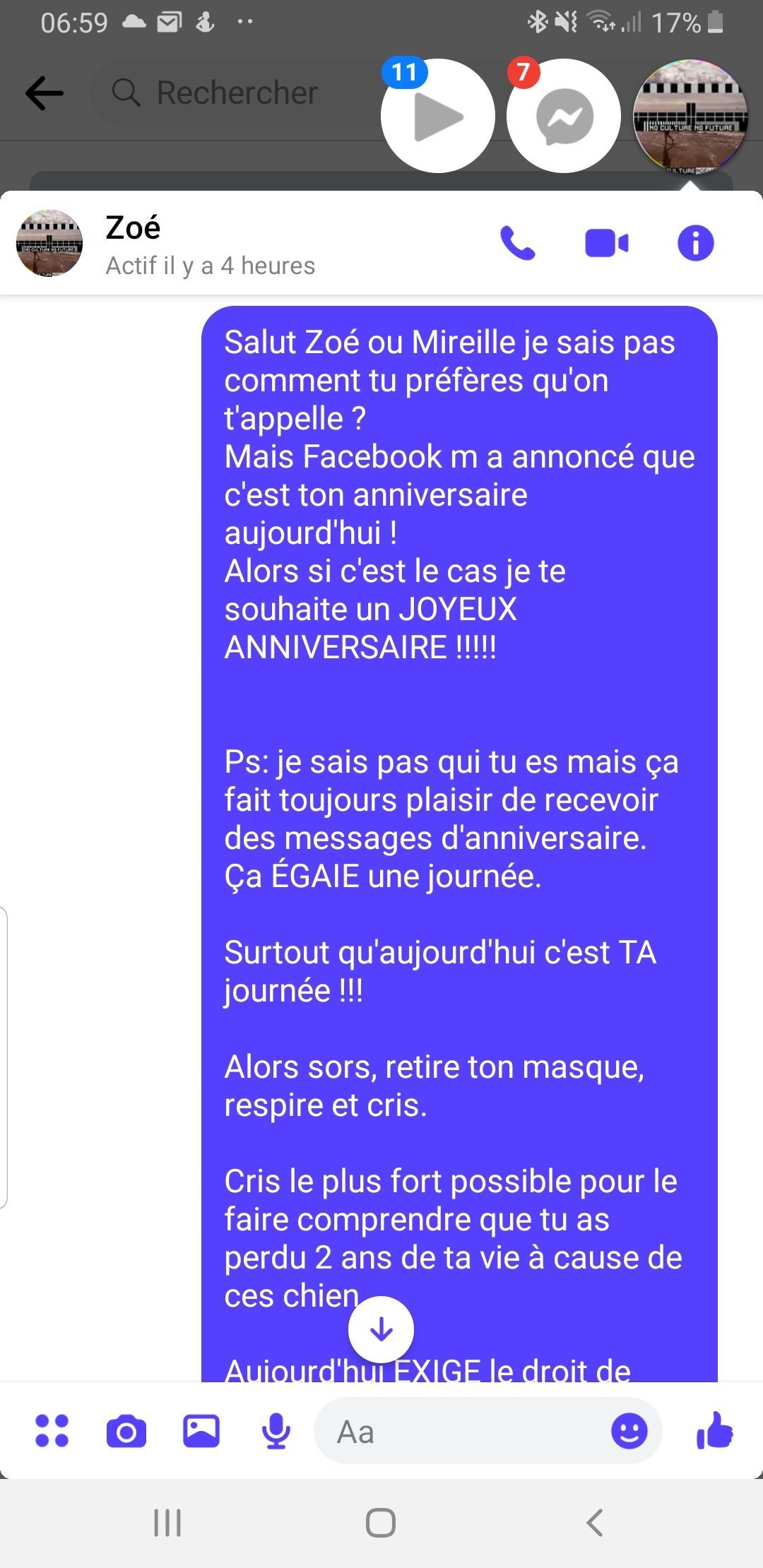Start a video call with Zoé
The height and width of the screenshot is (1568, 763).
click(606, 243)
